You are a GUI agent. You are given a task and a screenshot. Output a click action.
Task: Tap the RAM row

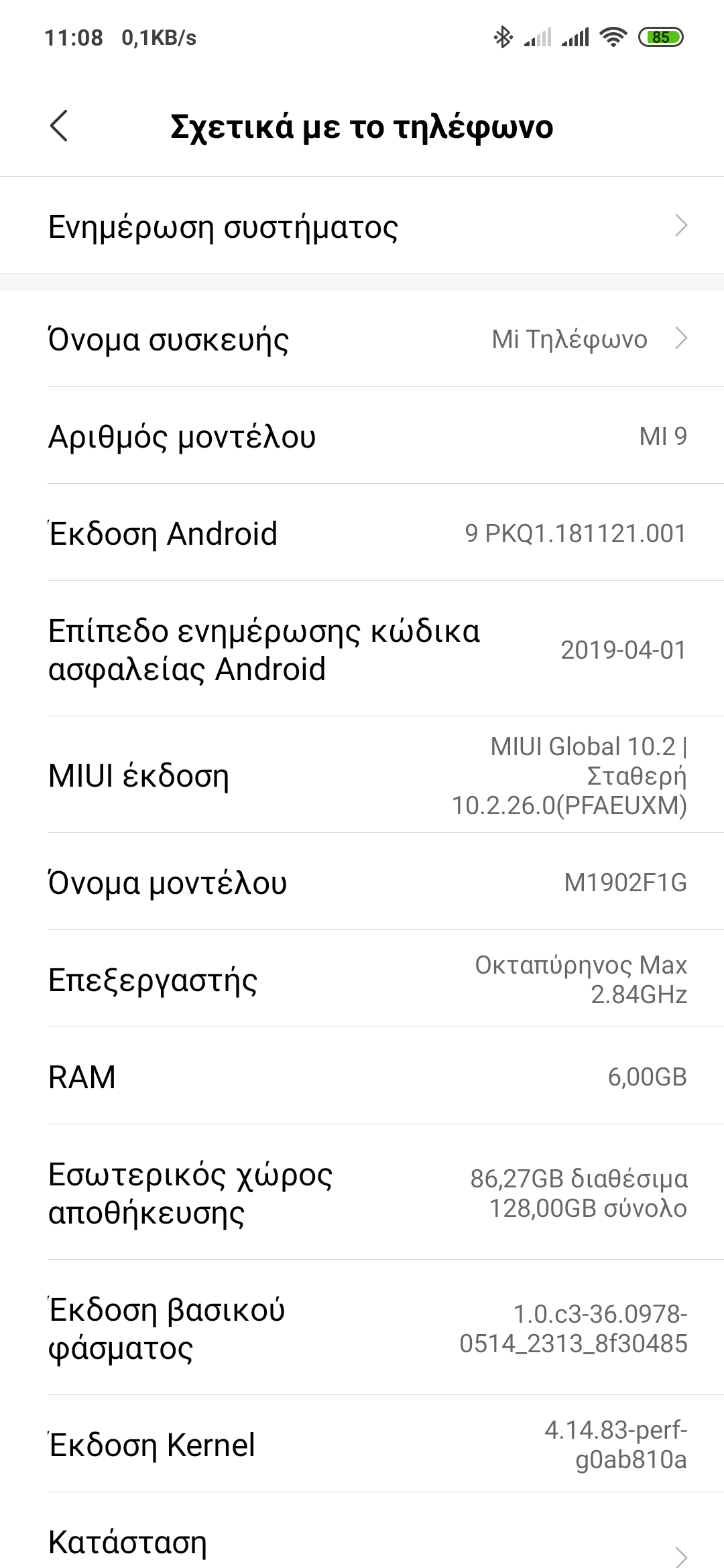coord(362,1076)
